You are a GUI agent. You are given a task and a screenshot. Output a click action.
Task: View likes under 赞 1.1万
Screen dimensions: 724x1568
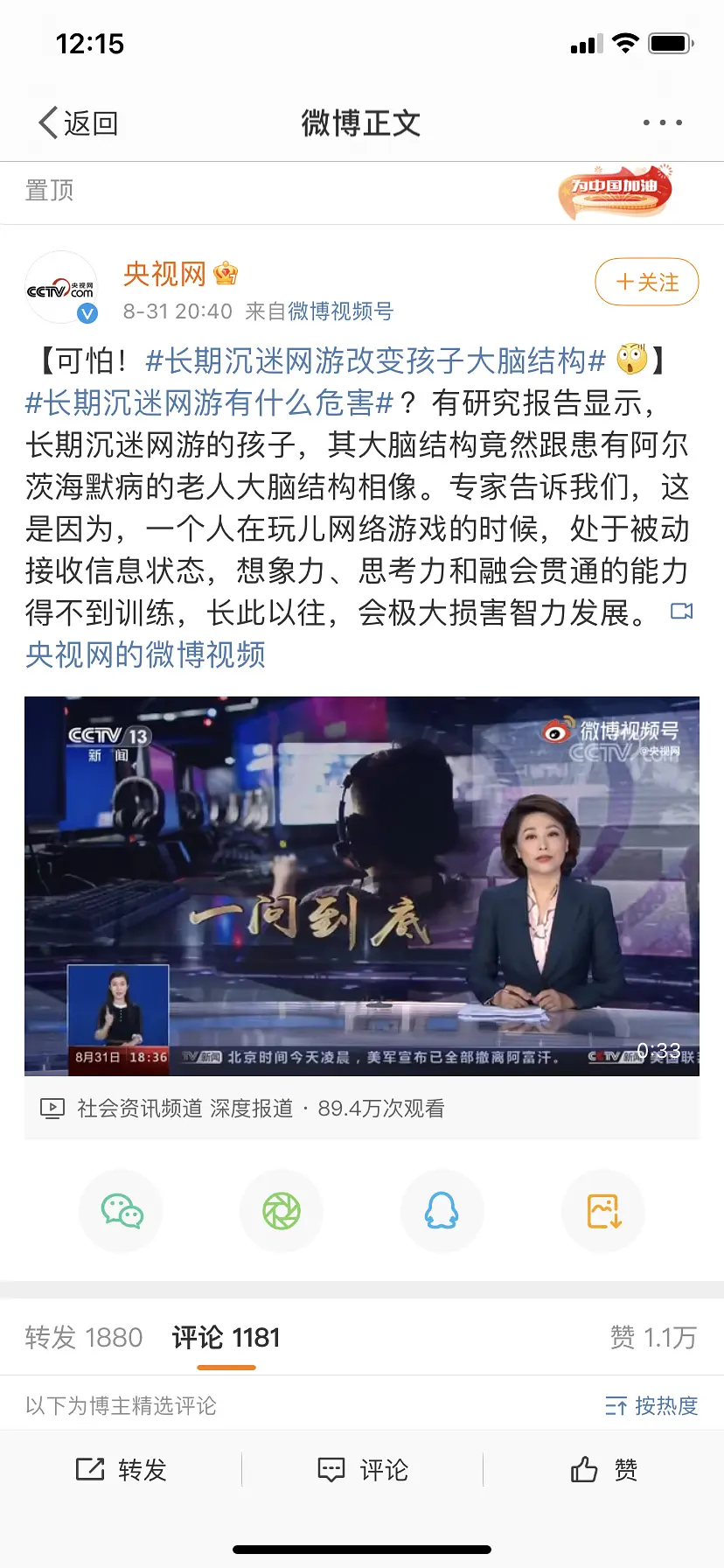[652, 1338]
